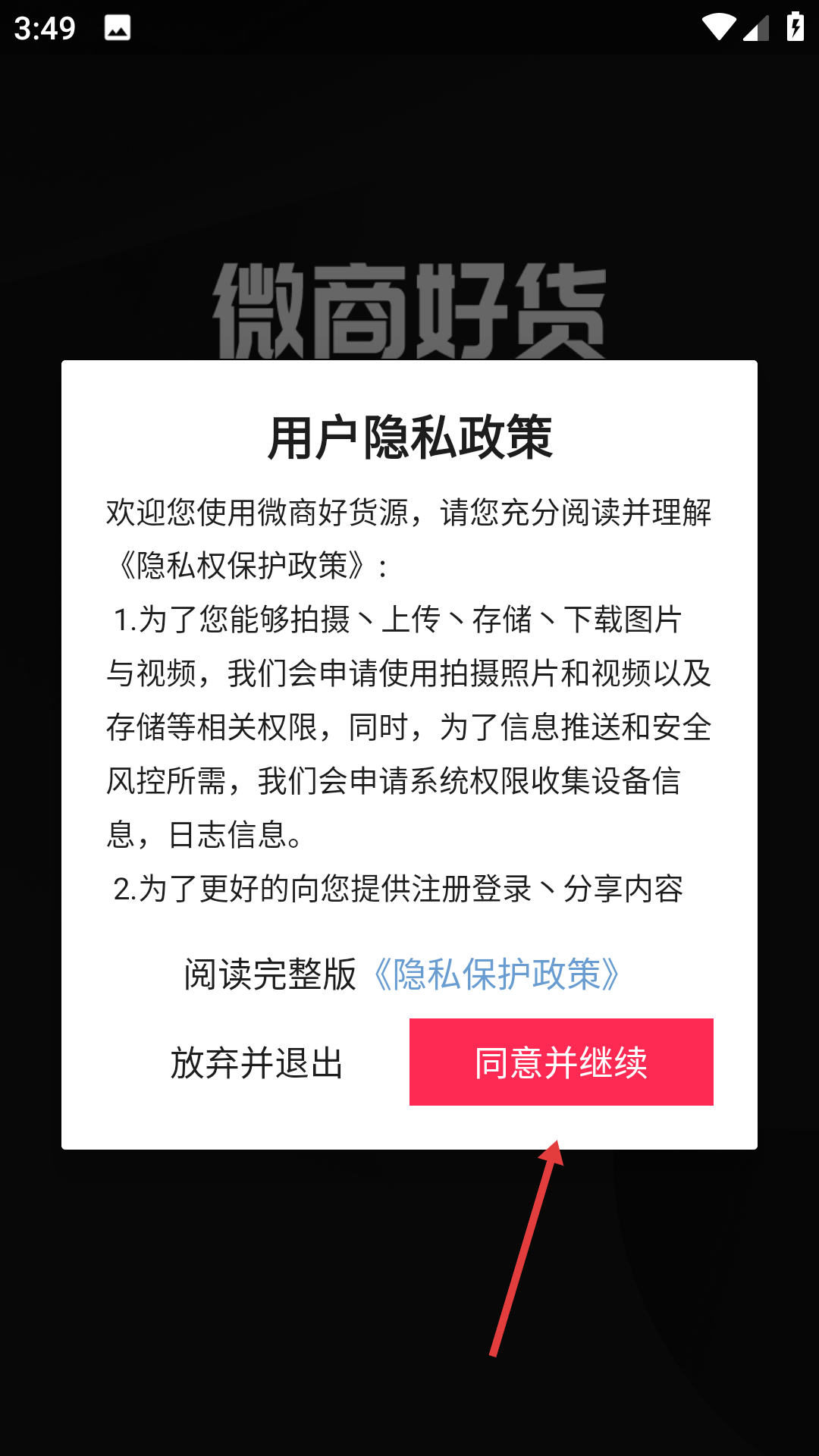Tap the 同意并继续 button
Viewport: 819px width, 1456px height.
[x=561, y=1062]
